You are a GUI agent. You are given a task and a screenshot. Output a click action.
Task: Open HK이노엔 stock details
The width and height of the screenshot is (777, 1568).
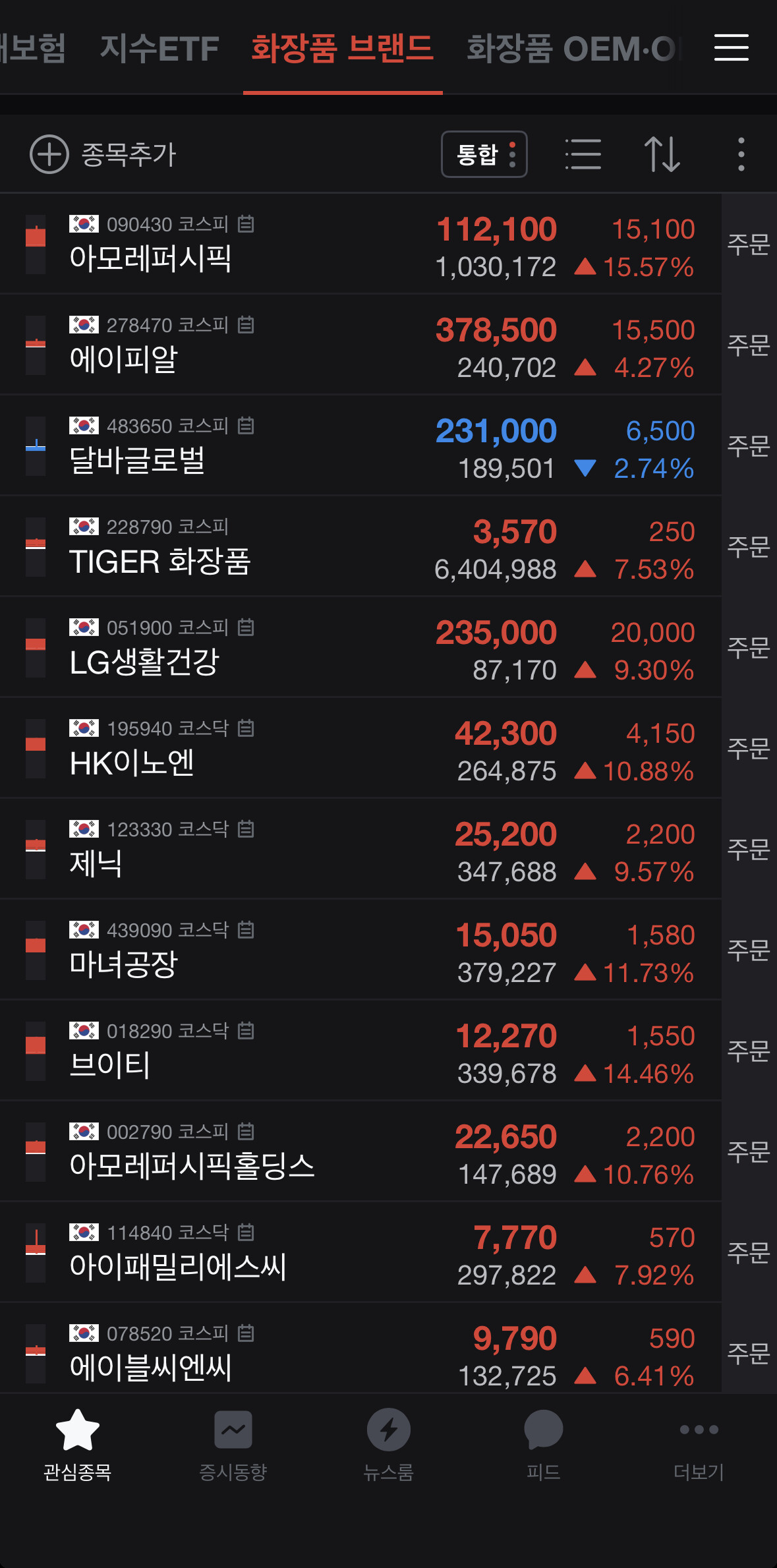pos(360,748)
